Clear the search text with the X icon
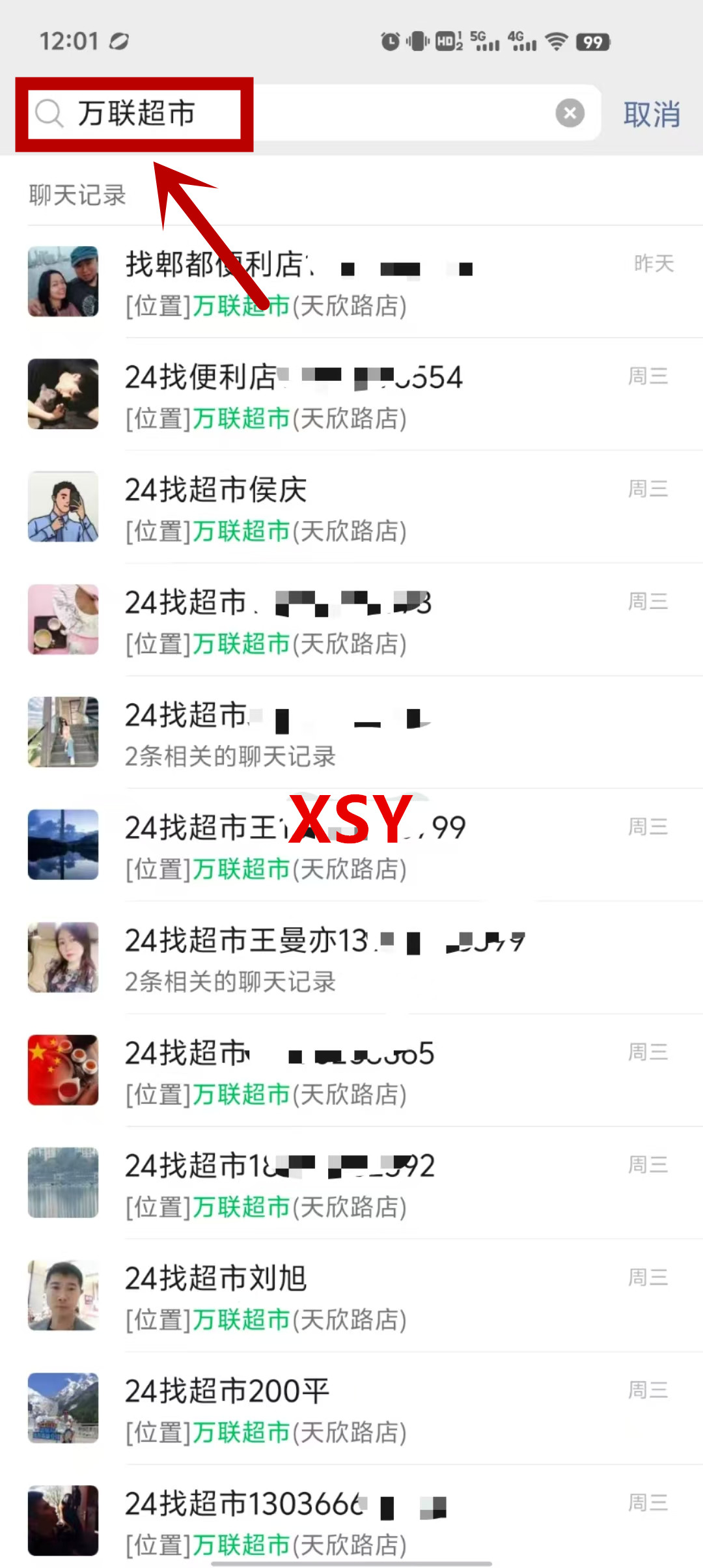The image size is (703, 1568). pos(570,113)
